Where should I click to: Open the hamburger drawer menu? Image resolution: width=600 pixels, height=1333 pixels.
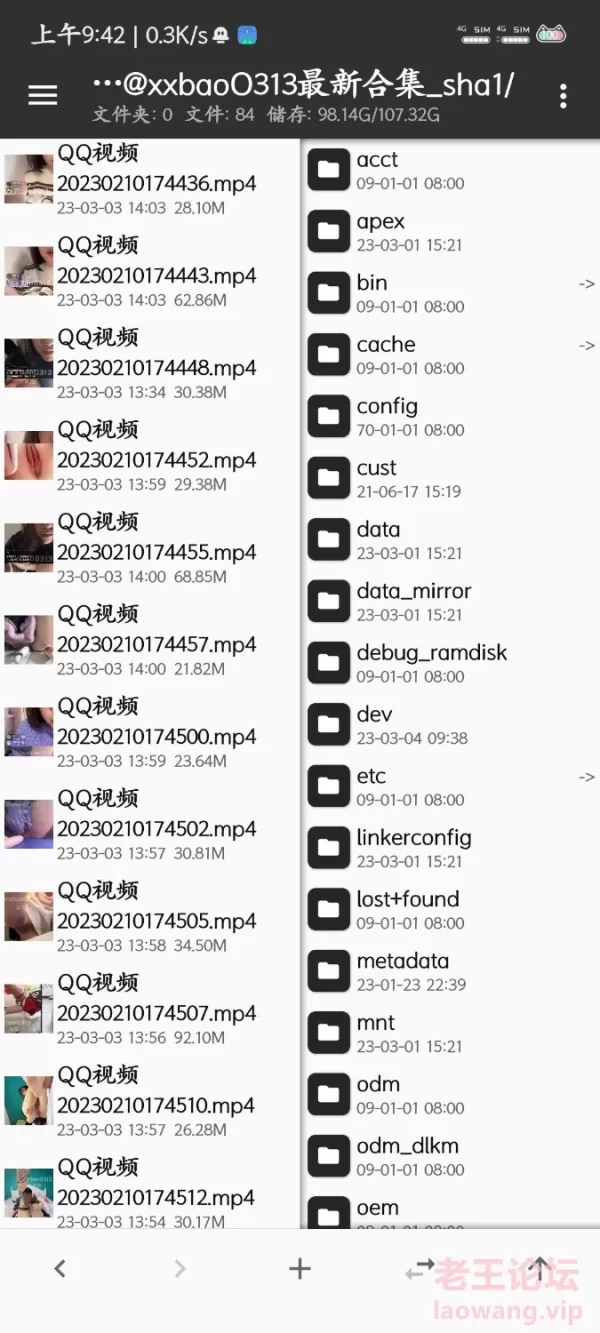(42, 95)
